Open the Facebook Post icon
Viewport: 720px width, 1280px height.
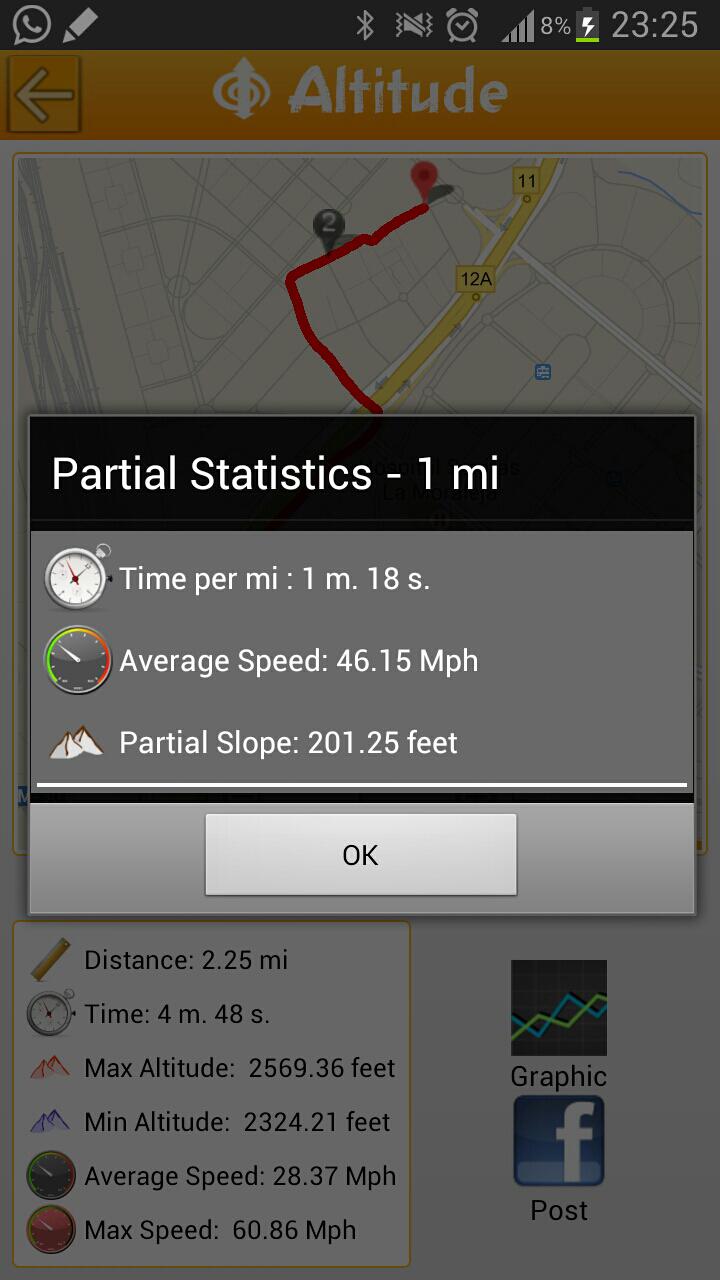tap(558, 1140)
